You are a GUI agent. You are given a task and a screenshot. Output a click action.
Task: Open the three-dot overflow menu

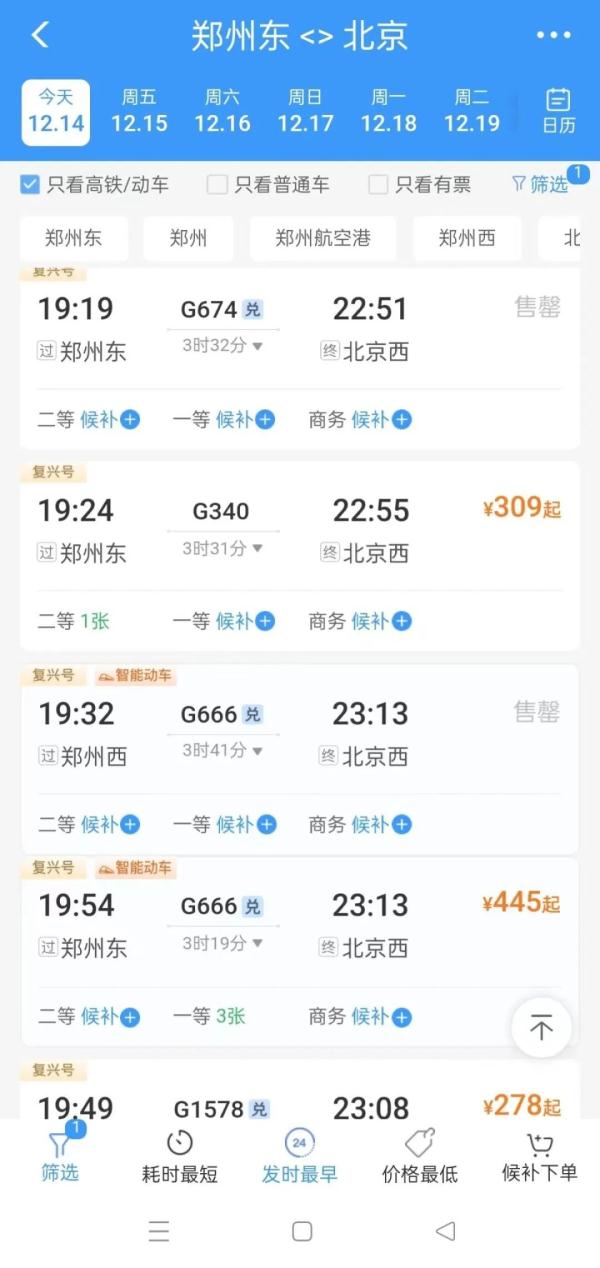click(x=553, y=36)
